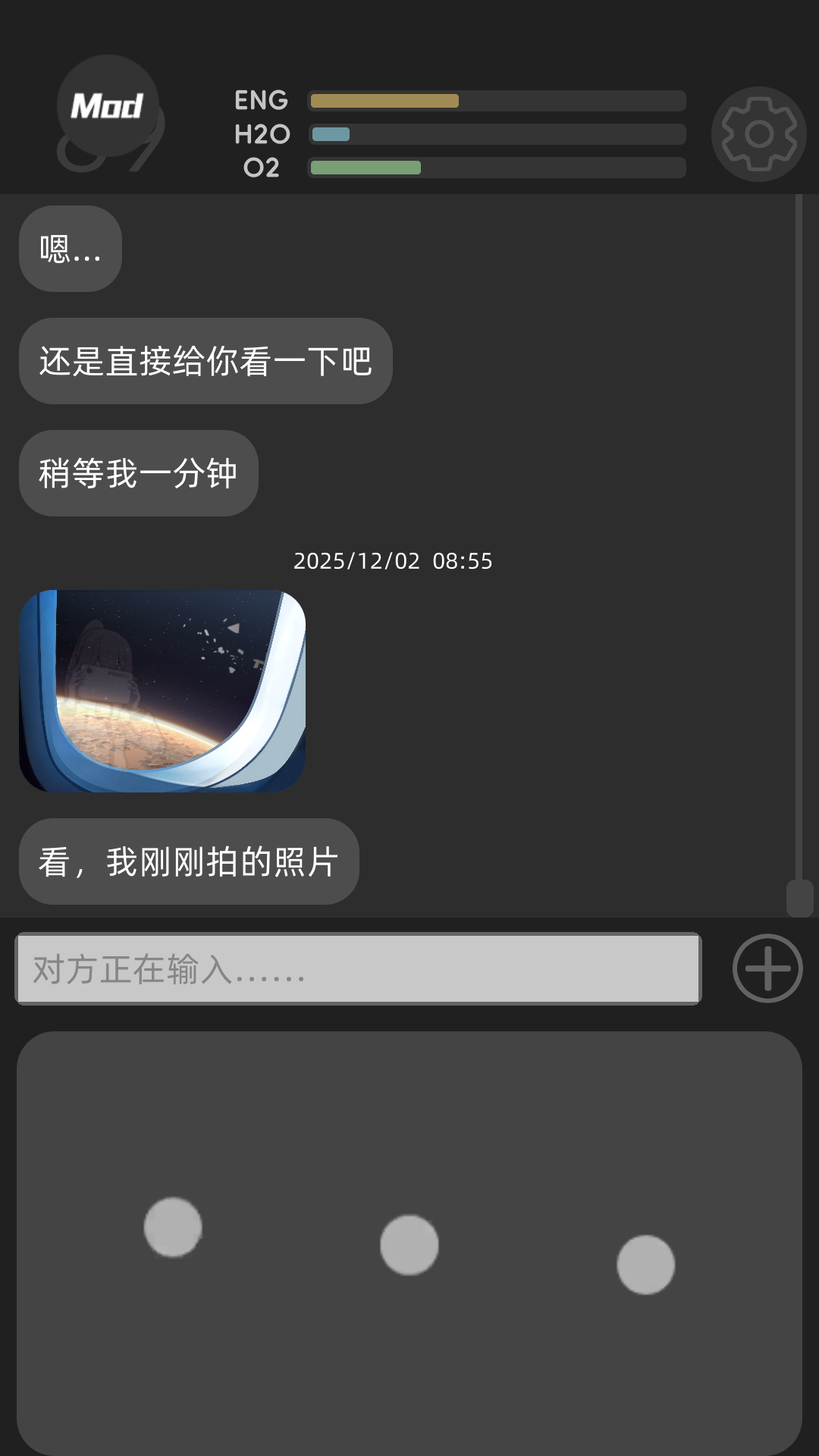Image resolution: width=819 pixels, height=1456 pixels.
Task: Click the ENG energy progress bar
Action: click(497, 100)
